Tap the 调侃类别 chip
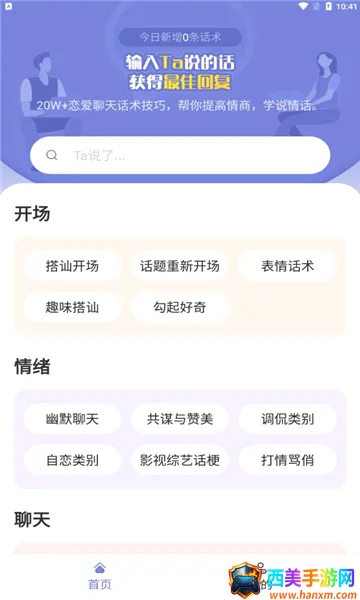This screenshot has width=360, height=600. click(287, 419)
